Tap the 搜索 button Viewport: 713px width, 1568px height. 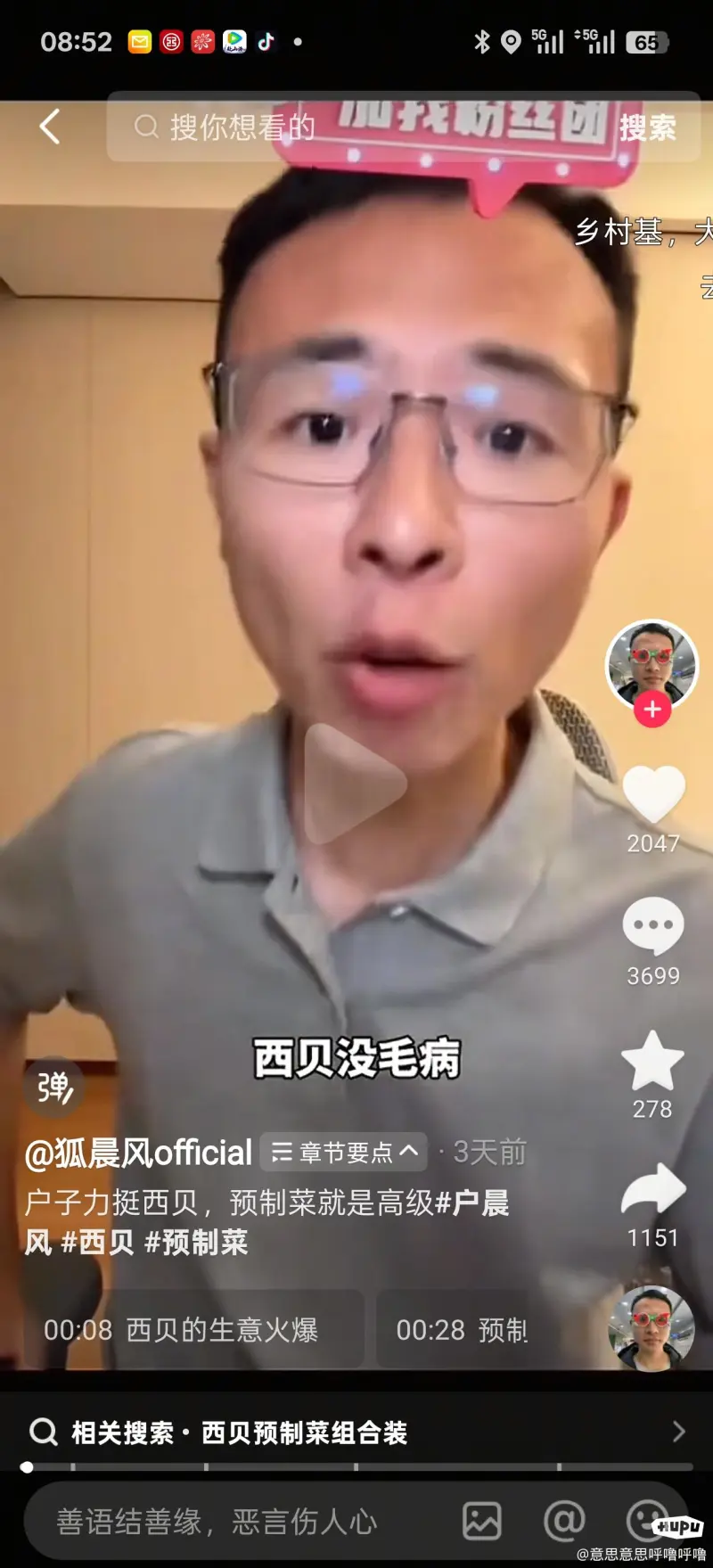[648, 128]
